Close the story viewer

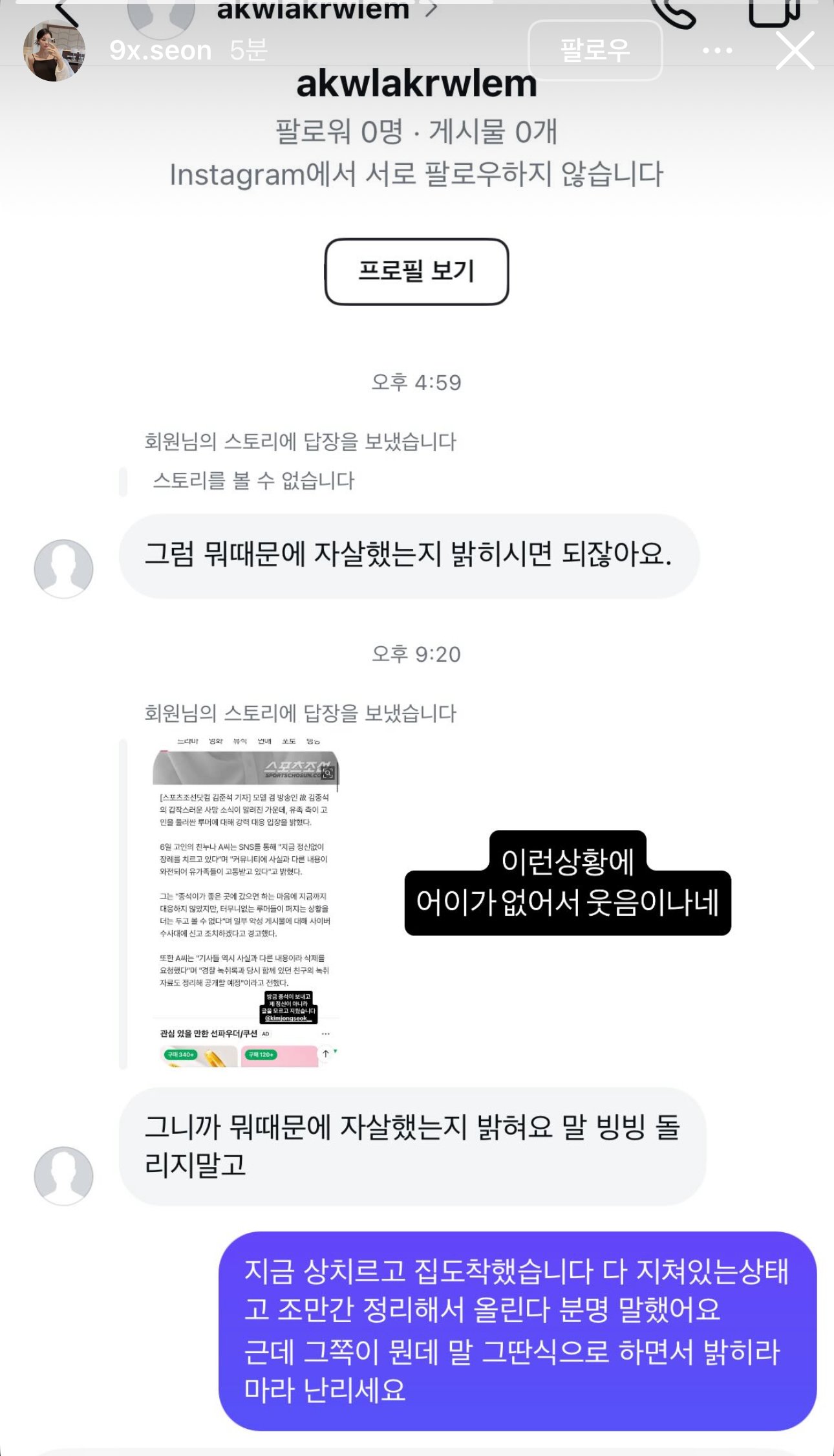(x=795, y=50)
